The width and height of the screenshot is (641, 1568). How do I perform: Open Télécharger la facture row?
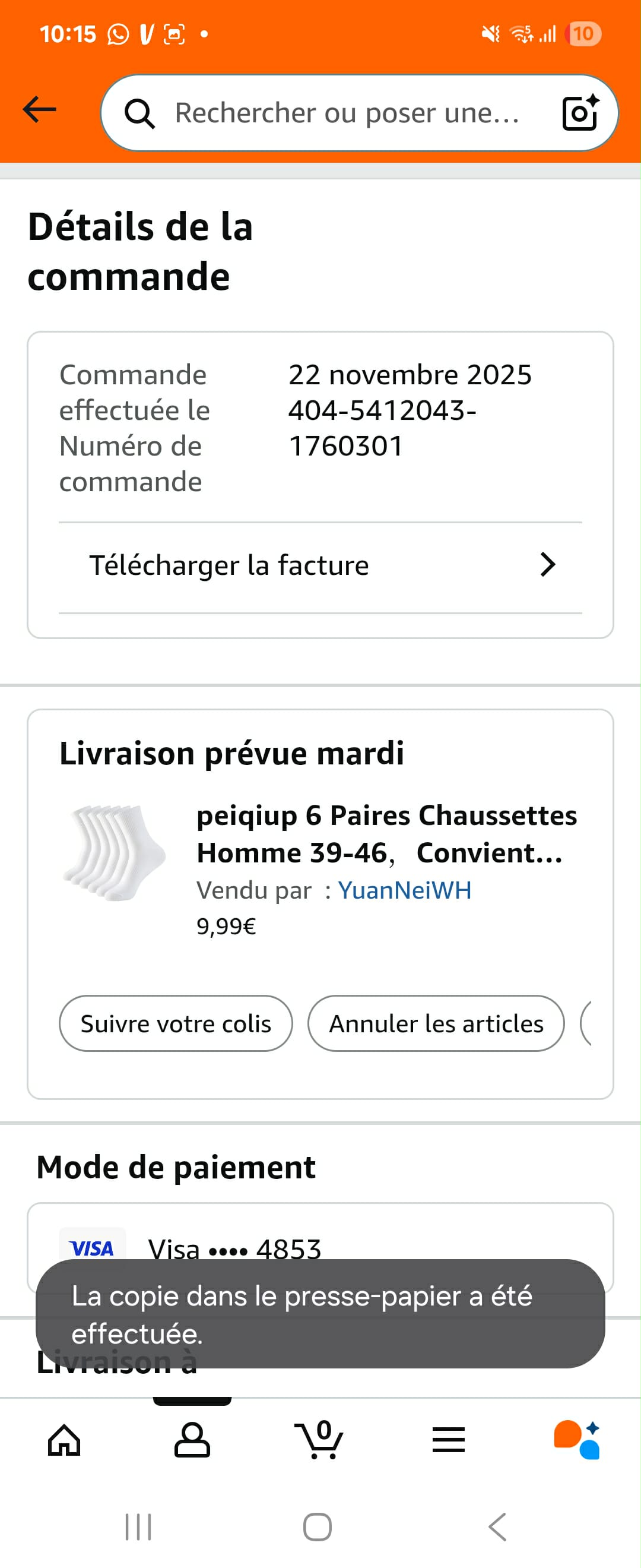pos(320,565)
